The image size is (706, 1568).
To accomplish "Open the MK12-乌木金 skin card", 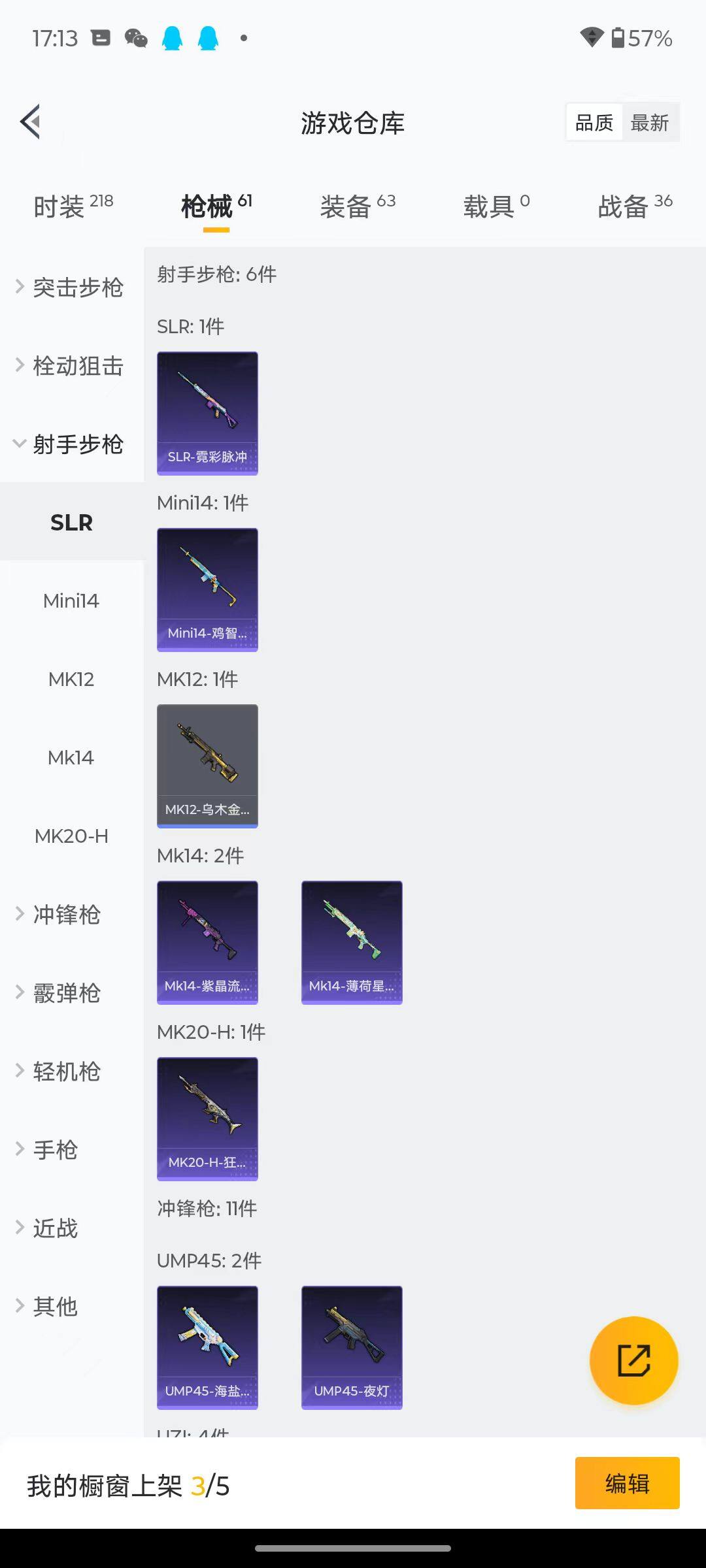I will [x=207, y=766].
